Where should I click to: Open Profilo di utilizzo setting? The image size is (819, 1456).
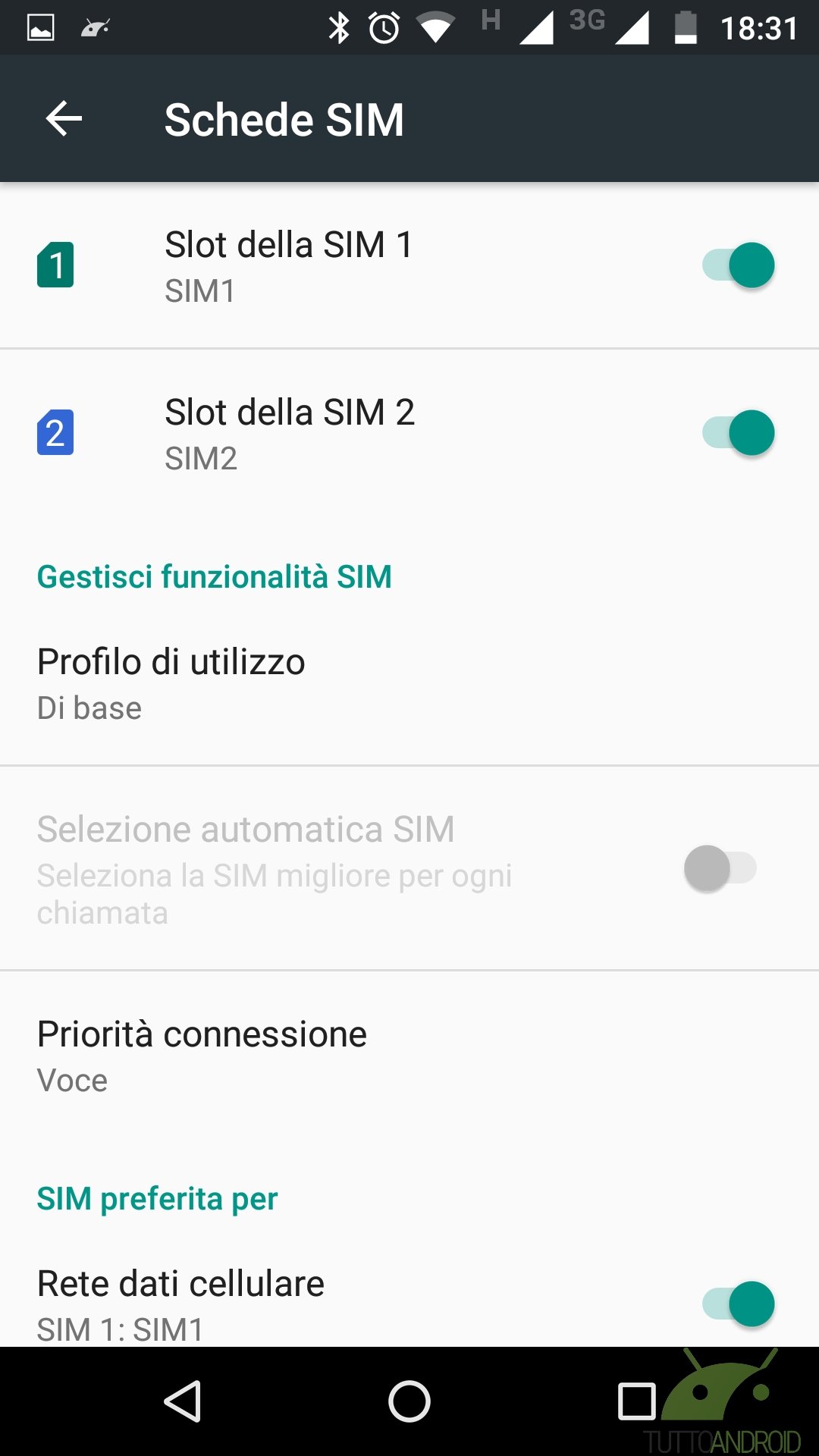coord(409,682)
